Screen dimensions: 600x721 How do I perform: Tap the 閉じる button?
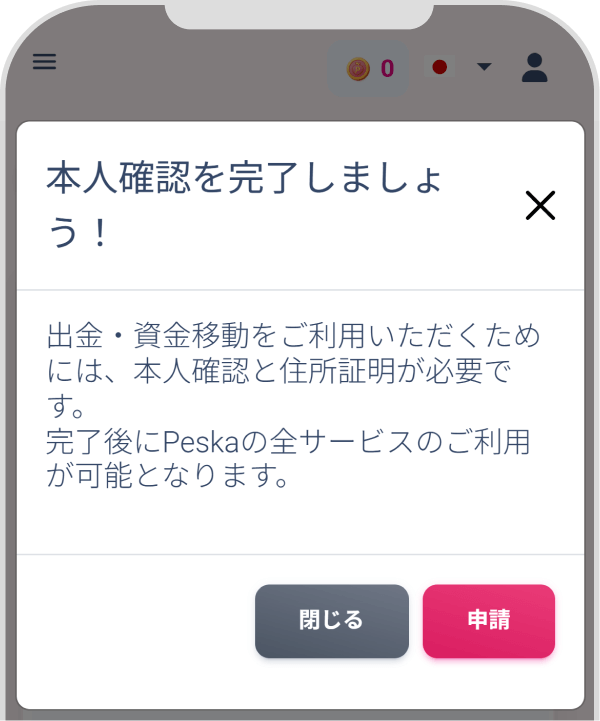pyautogui.click(x=331, y=621)
